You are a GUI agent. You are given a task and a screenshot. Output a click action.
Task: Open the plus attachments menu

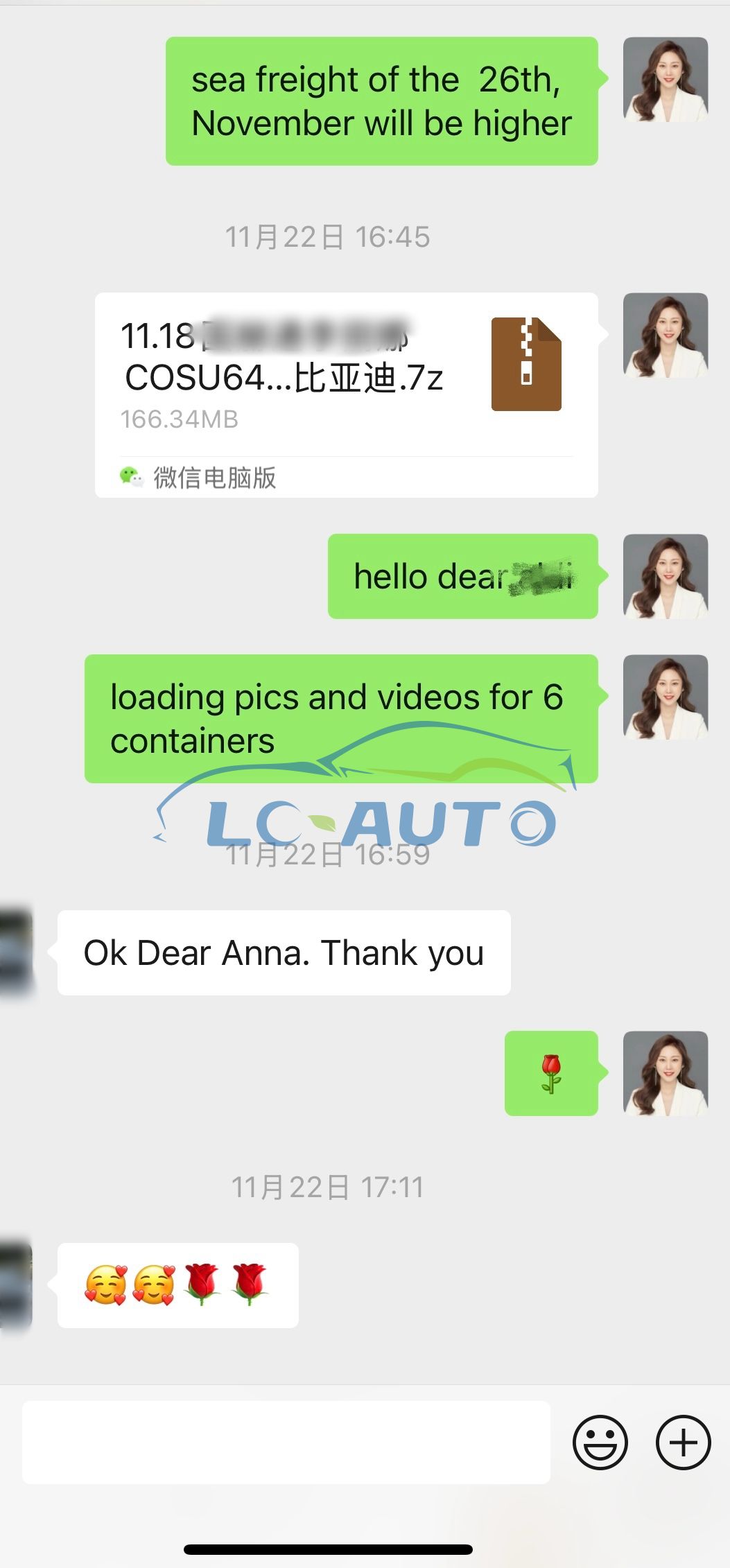(683, 1443)
